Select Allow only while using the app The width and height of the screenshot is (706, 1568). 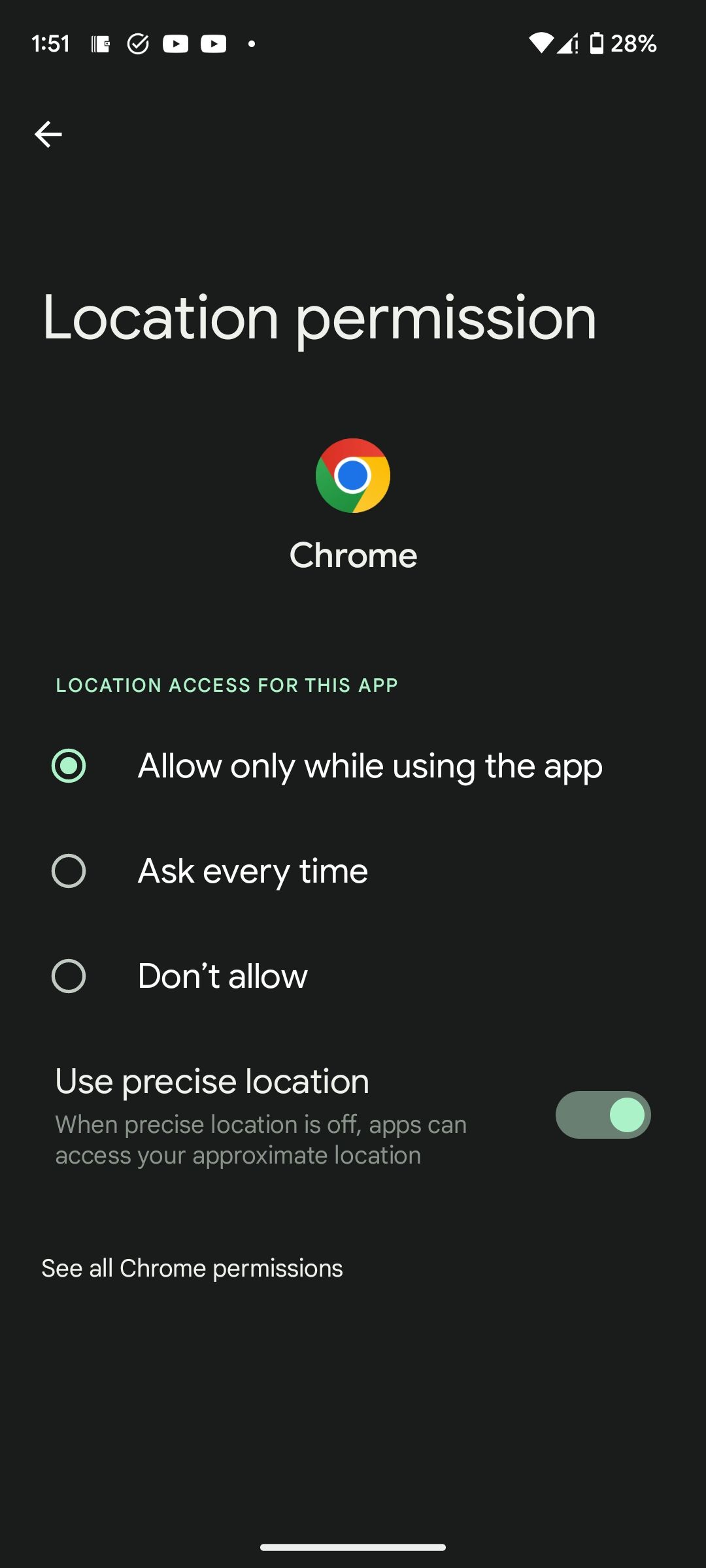69,766
